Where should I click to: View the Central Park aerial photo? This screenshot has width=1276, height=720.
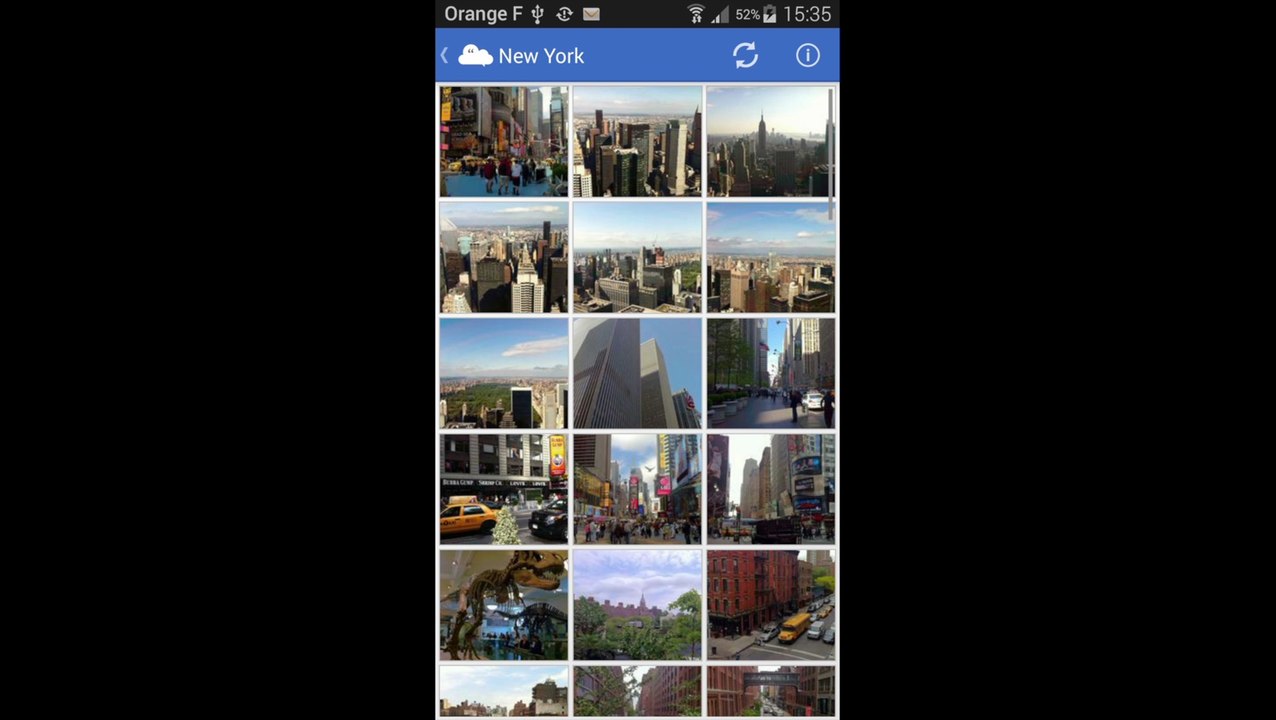pyautogui.click(x=503, y=373)
